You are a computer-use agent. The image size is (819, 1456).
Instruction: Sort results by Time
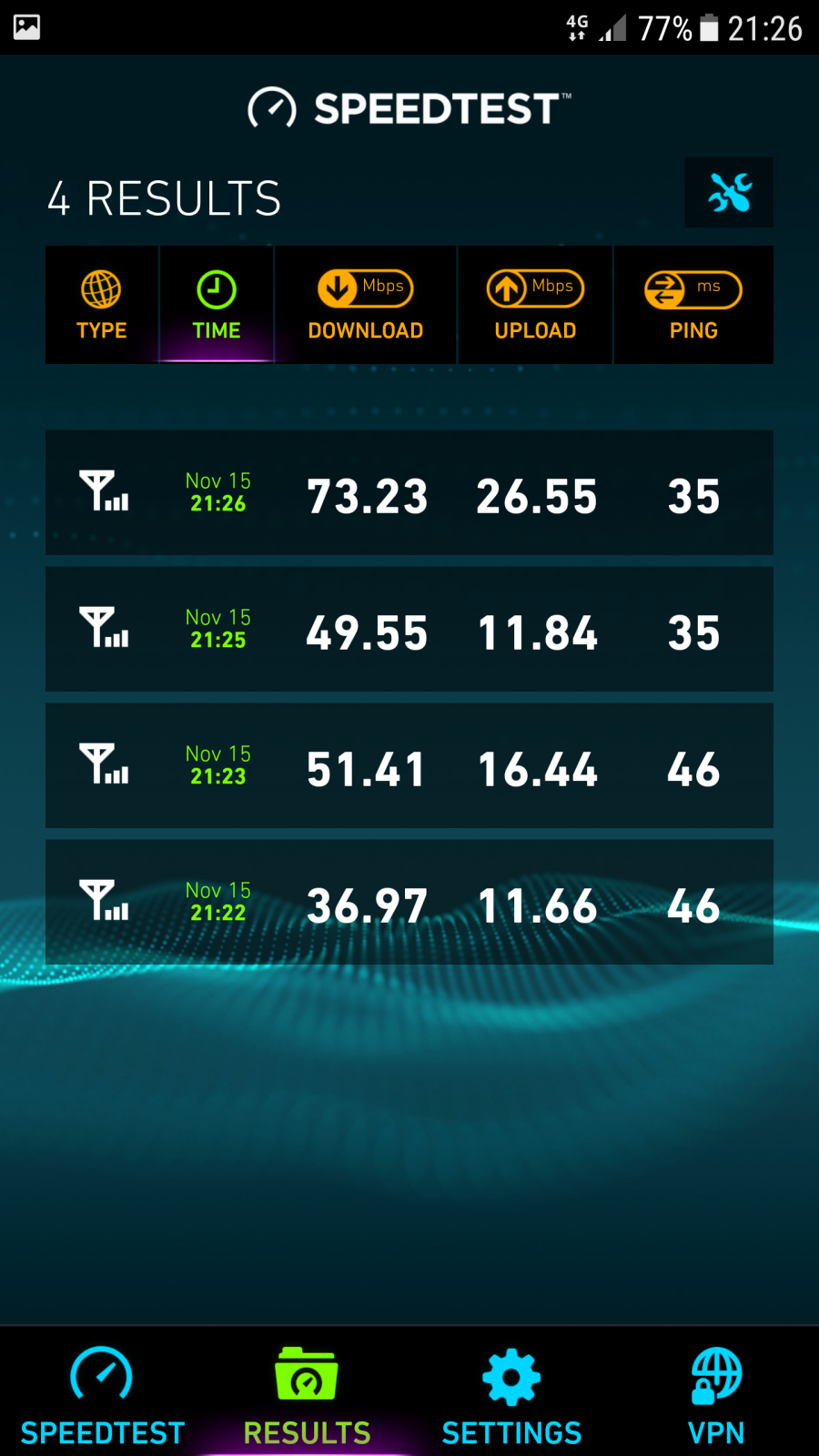tap(217, 306)
